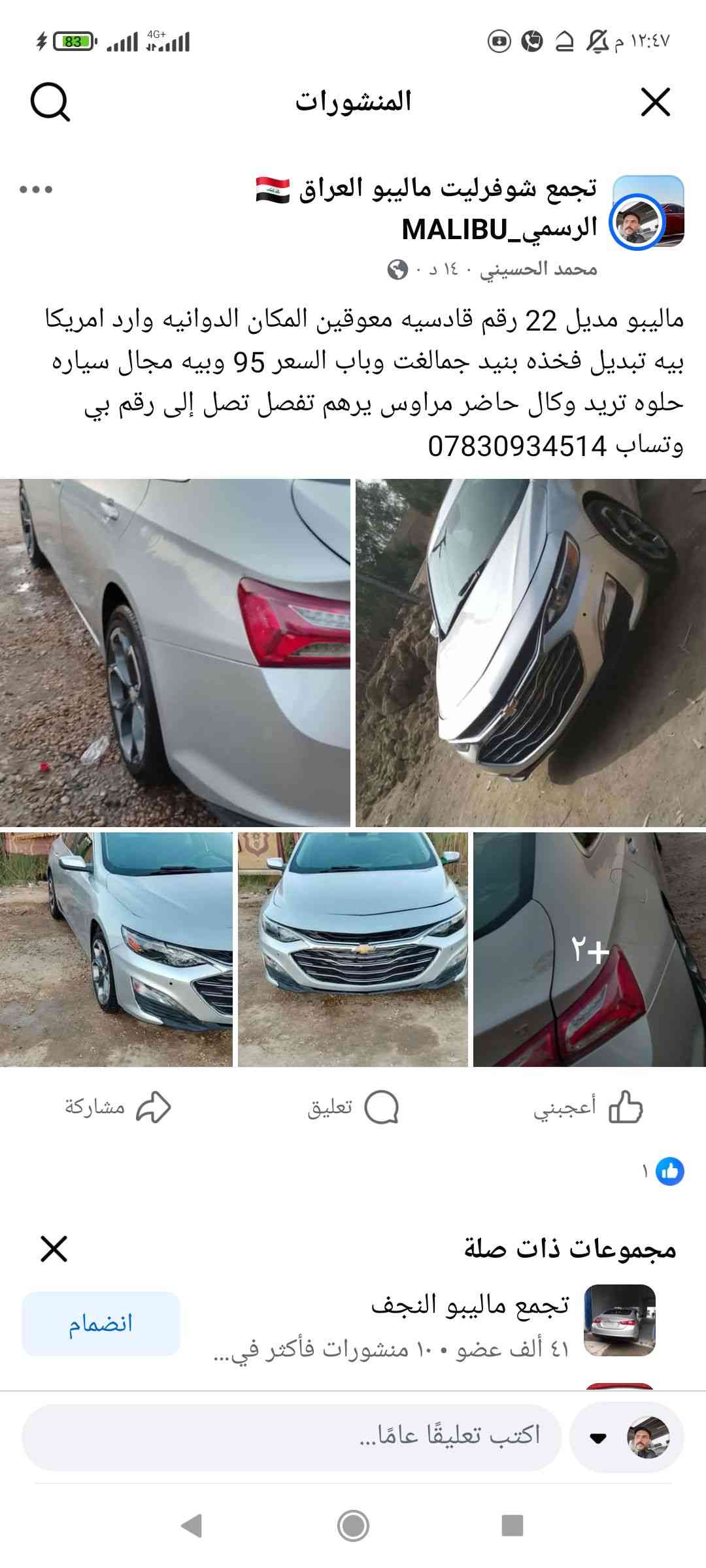This screenshot has height=1568, width=706.
Task: Close the posts (المنشورات) screen
Action: coord(655,103)
